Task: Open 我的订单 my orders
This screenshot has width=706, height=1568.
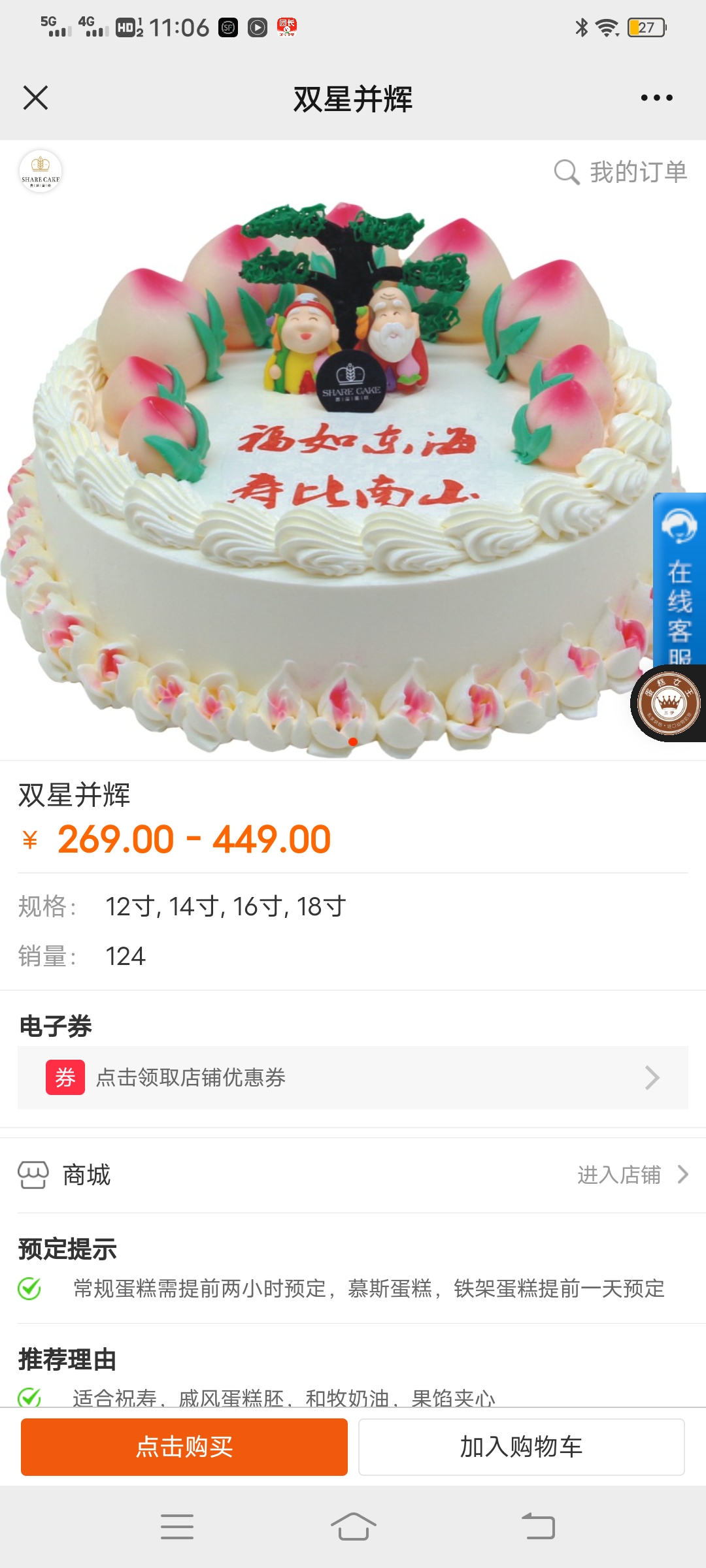Action: (x=620, y=172)
